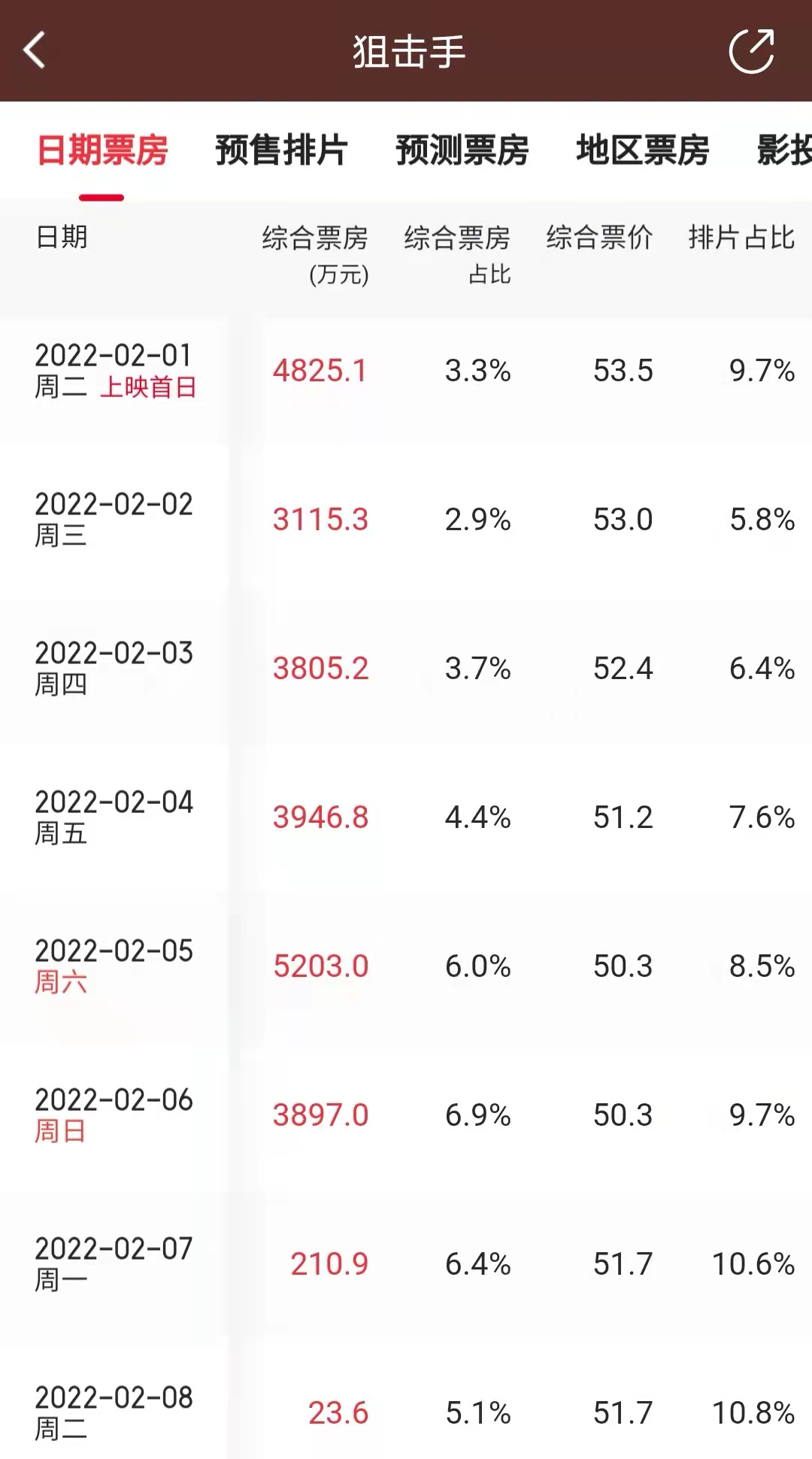Image resolution: width=812 pixels, height=1459 pixels.
Task: Tap the movie title 狙击手
Action: (x=406, y=48)
